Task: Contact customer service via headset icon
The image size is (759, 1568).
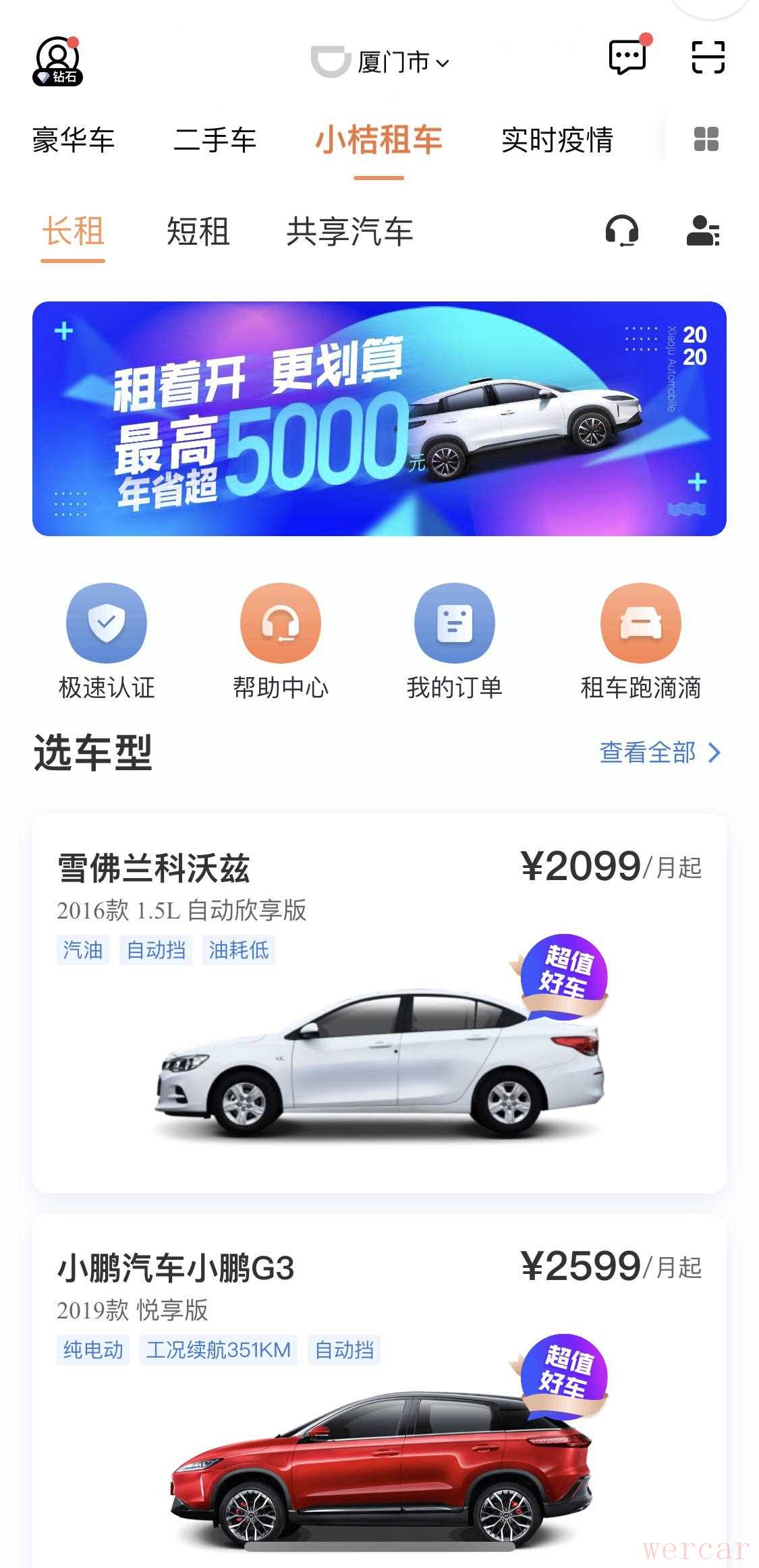Action: tap(621, 231)
